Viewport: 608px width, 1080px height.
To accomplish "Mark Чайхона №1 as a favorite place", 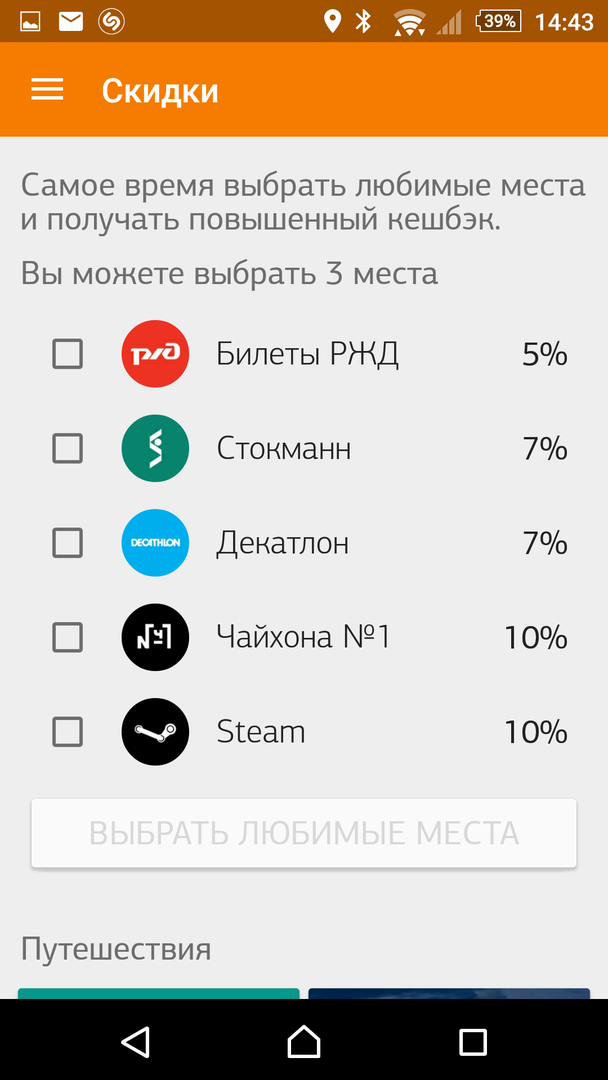I will (67, 637).
